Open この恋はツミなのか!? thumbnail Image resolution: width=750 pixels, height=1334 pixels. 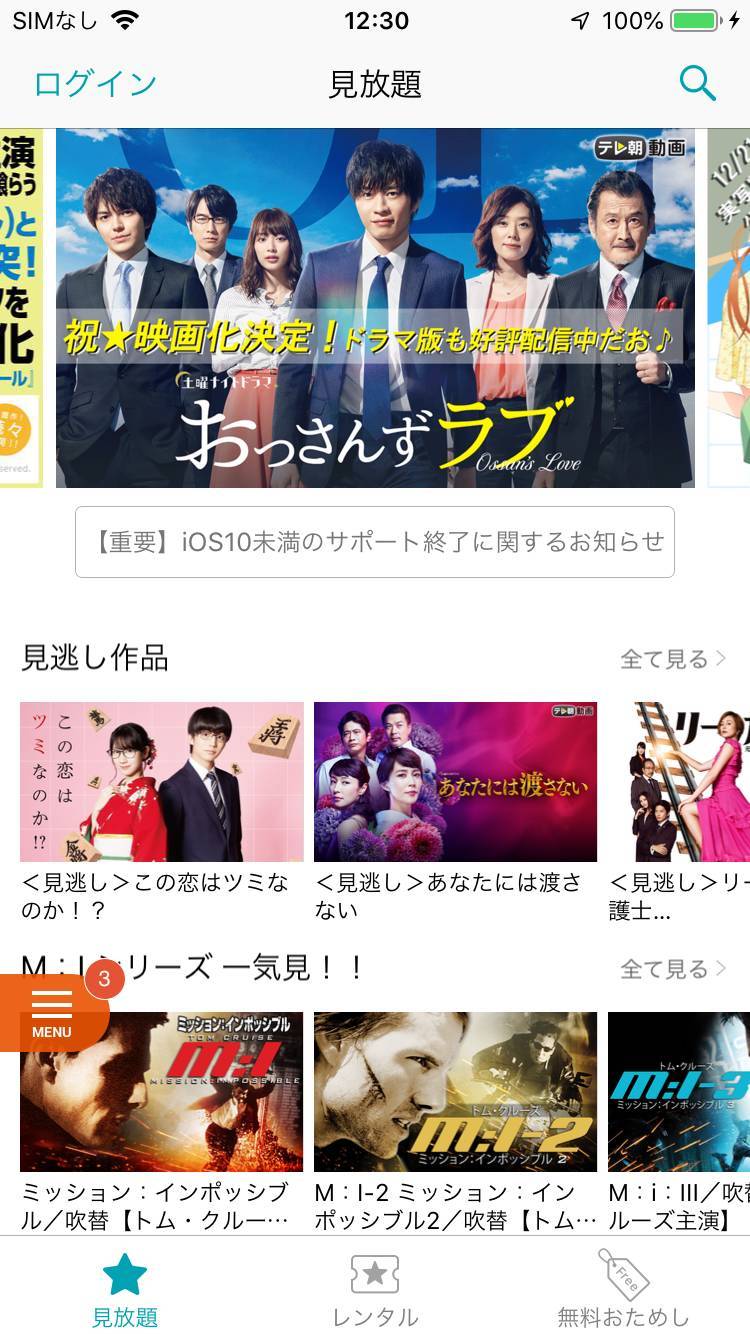pyautogui.click(x=162, y=782)
